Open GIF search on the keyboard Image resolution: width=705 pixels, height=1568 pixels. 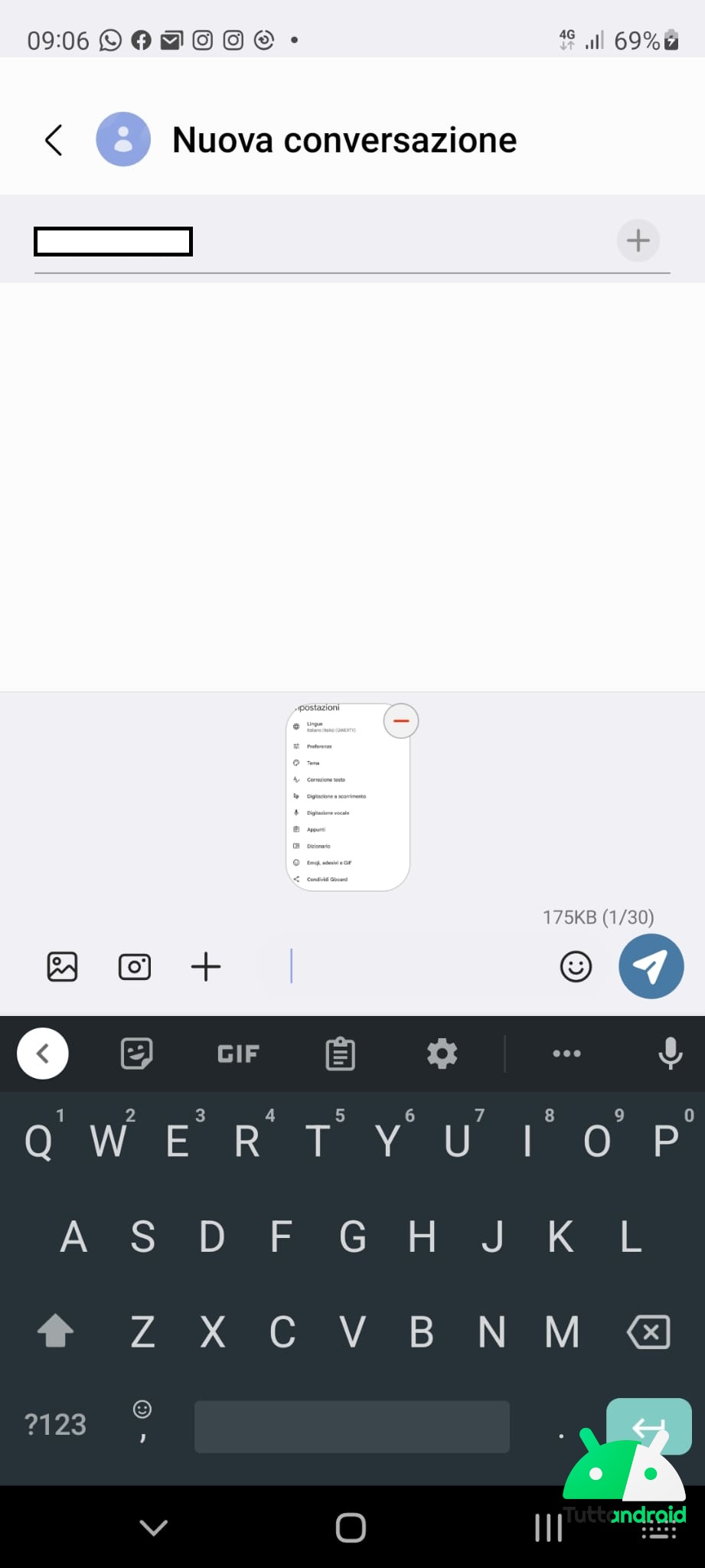[238, 1053]
